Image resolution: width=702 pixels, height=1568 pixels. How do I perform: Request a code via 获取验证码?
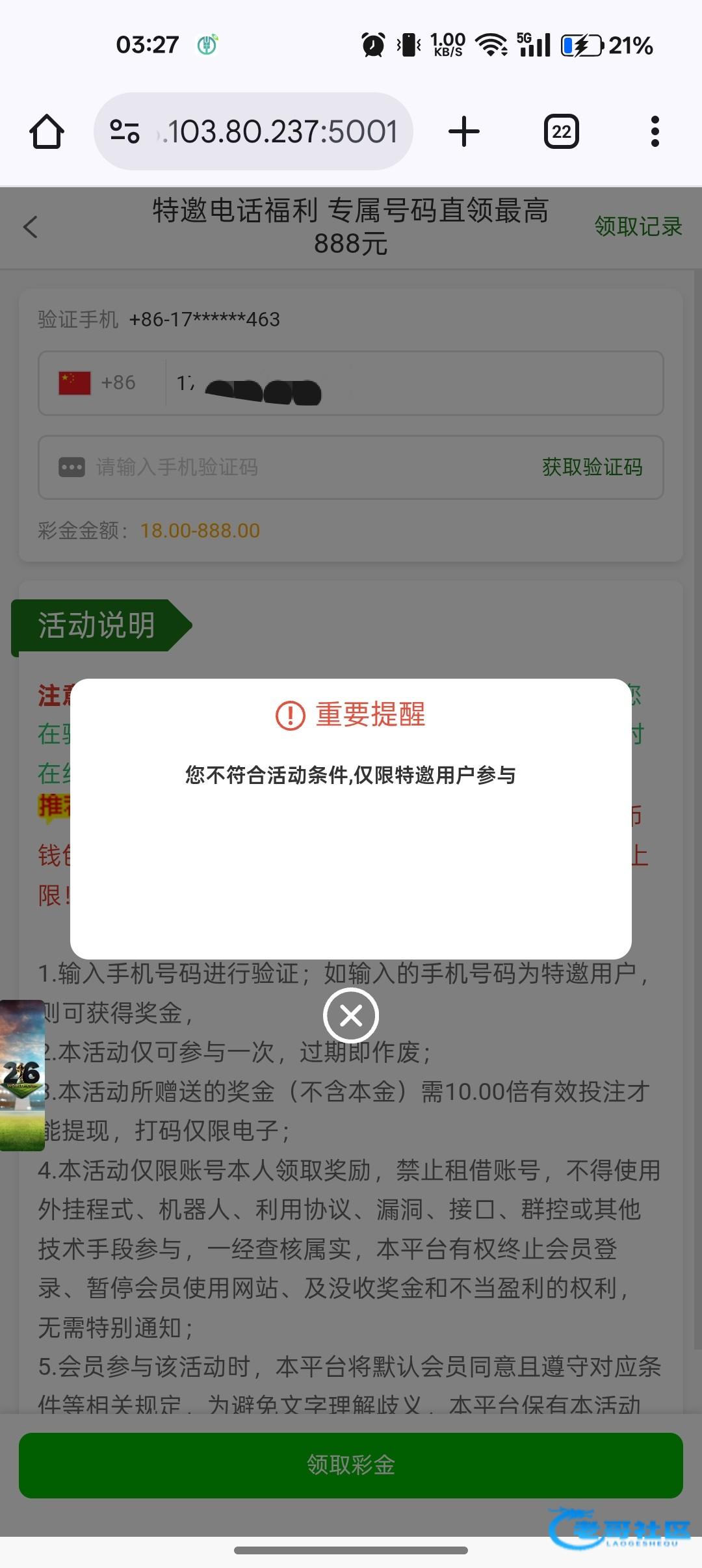click(591, 467)
